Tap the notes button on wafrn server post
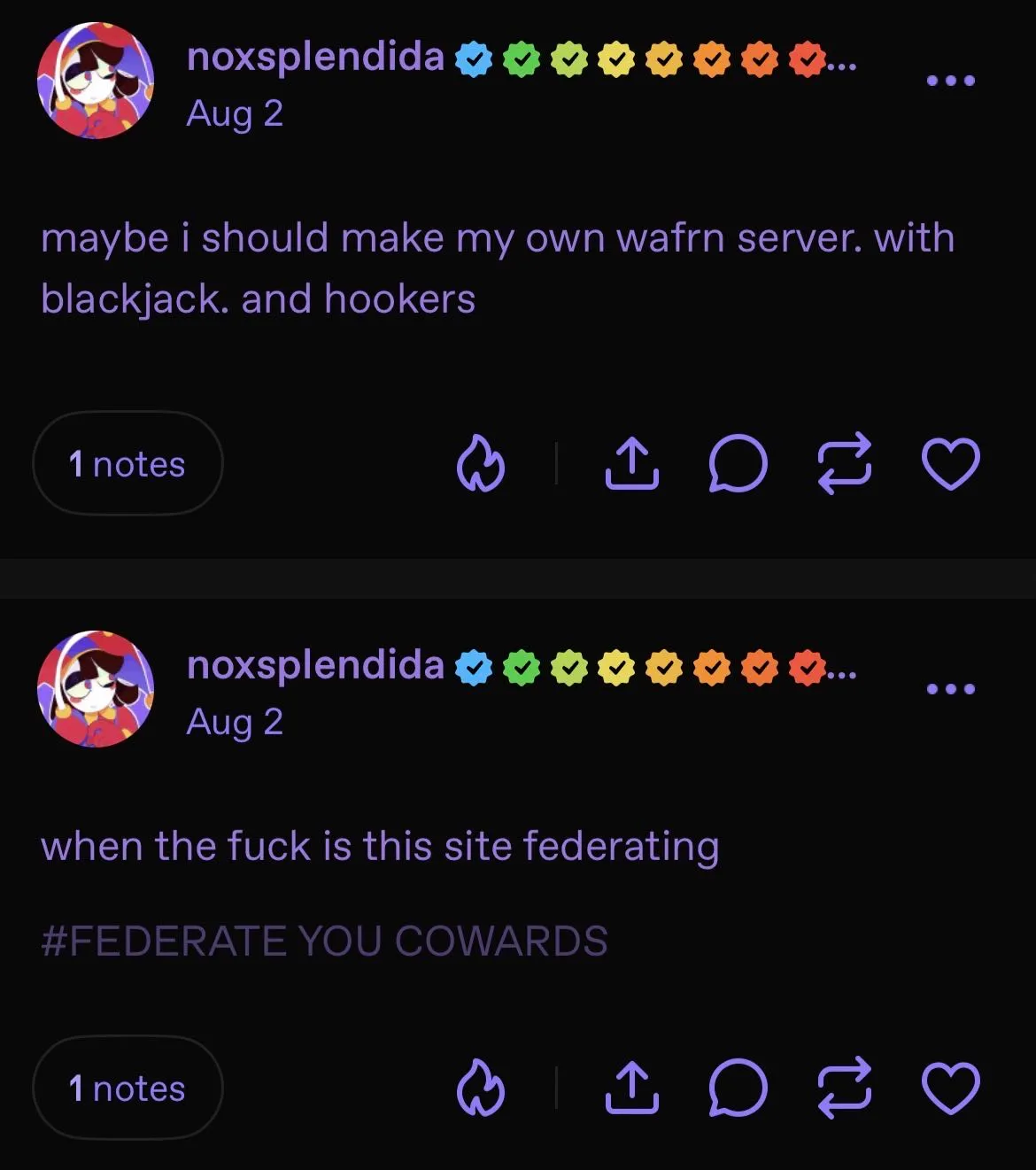 coord(128,463)
